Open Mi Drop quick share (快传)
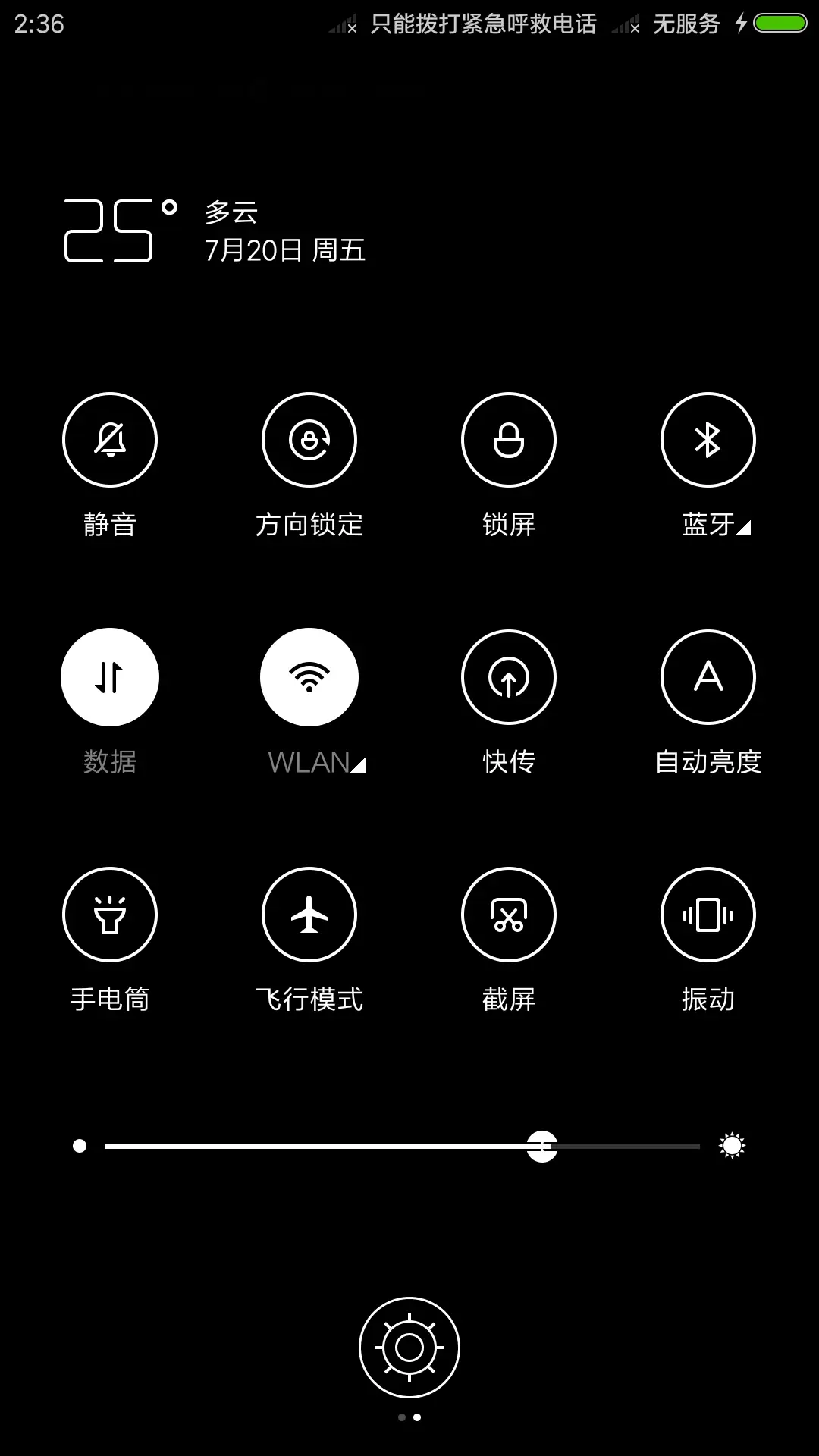The height and width of the screenshot is (1456, 819). click(509, 677)
